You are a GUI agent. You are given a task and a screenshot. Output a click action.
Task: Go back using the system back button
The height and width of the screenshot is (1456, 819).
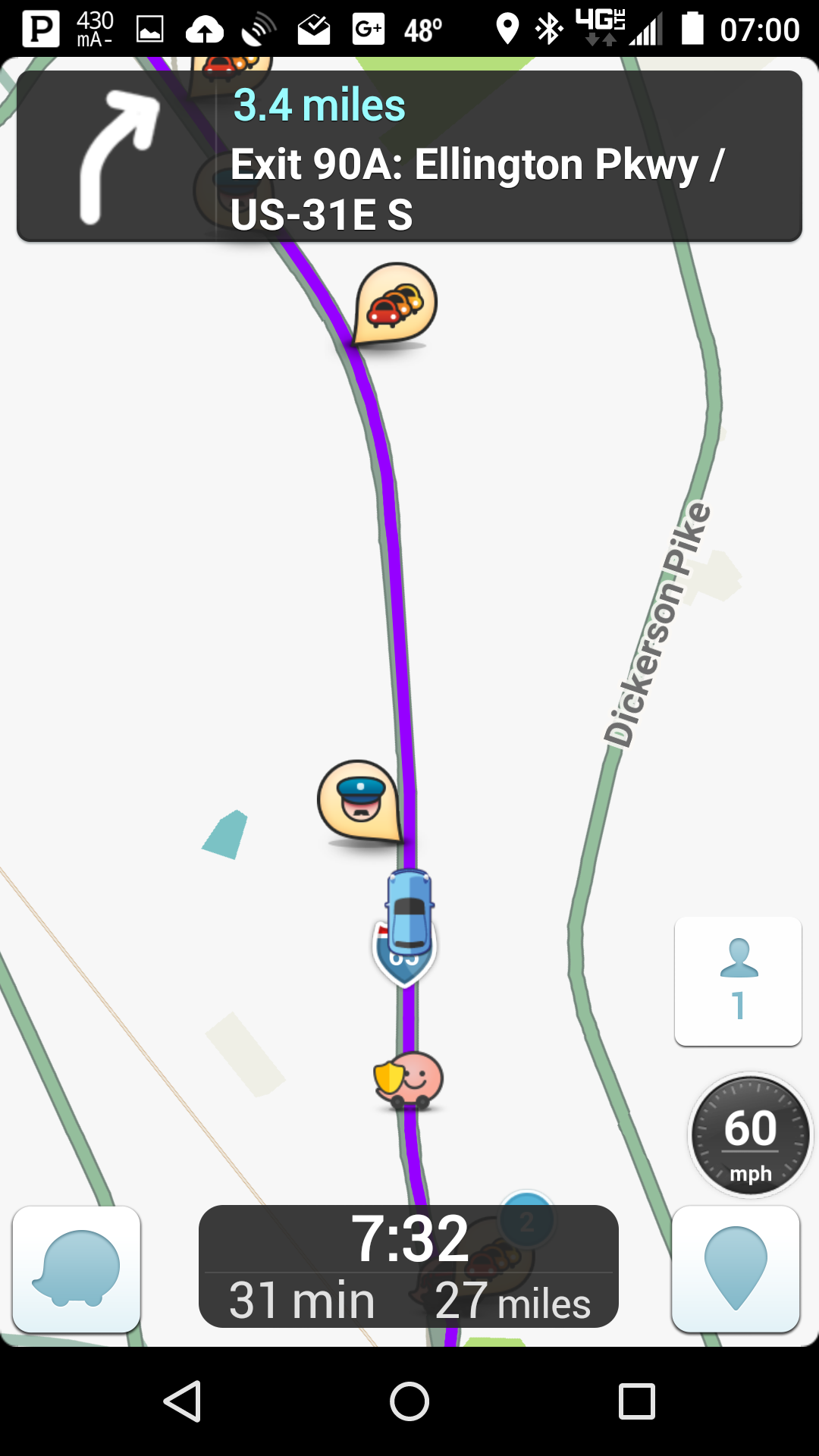click(183, 1401)
